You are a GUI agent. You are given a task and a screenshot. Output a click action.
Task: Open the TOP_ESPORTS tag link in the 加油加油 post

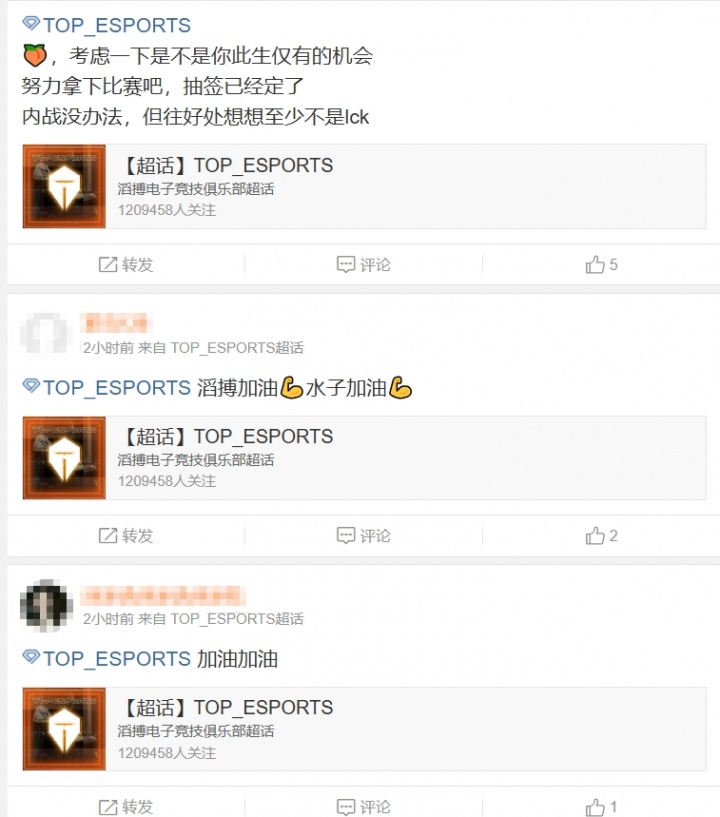(107, 659)
